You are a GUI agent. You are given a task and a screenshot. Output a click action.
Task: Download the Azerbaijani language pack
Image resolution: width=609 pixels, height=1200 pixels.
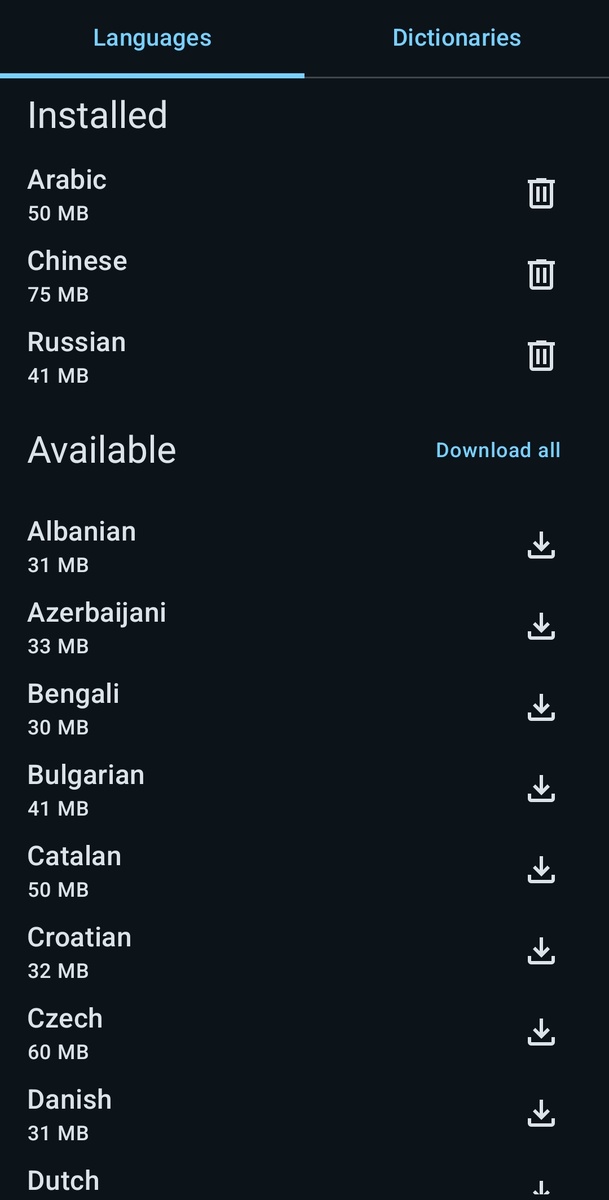coord(541,626)
